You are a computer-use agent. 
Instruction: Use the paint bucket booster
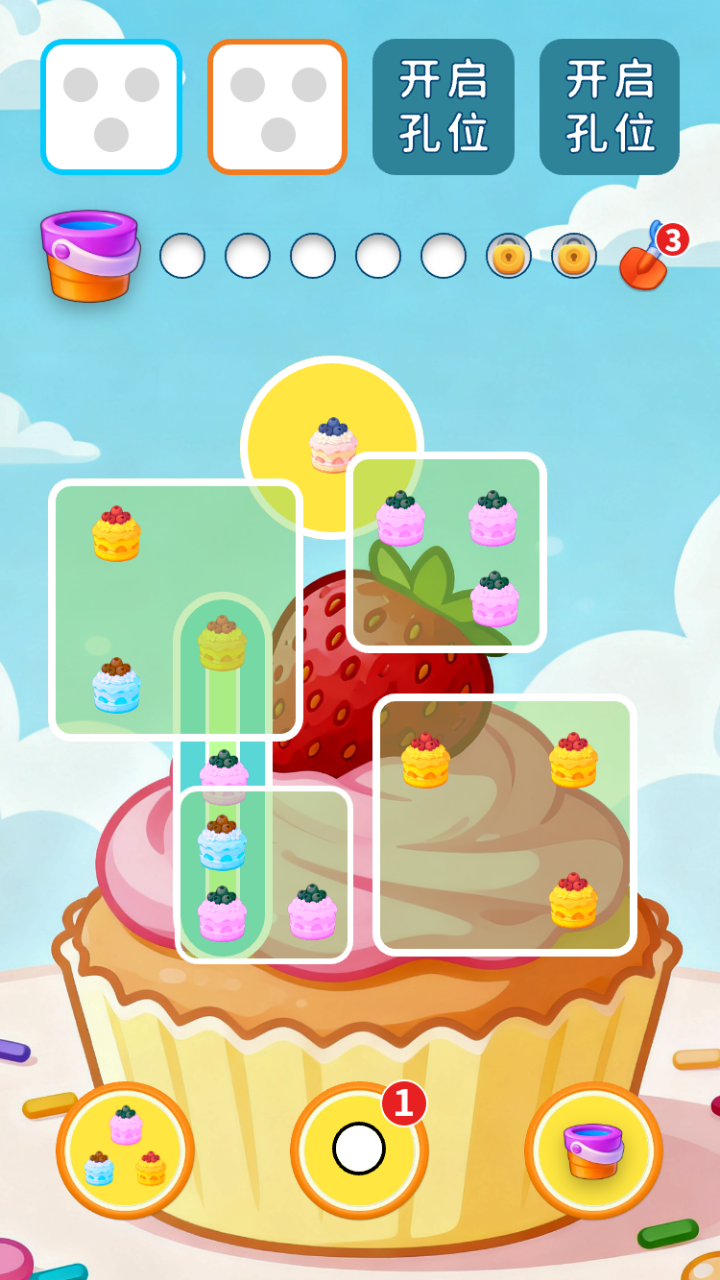[593, 1149]
